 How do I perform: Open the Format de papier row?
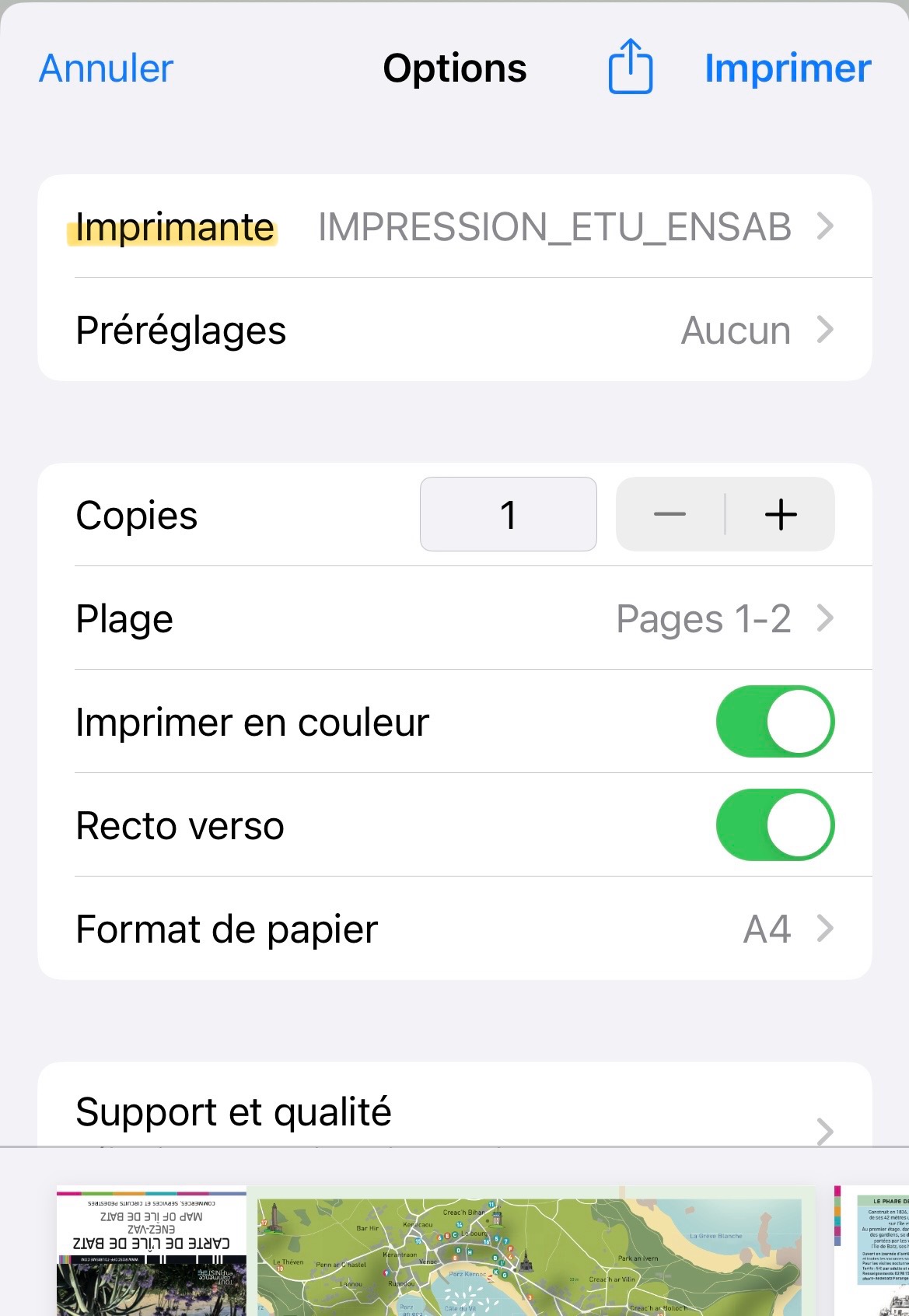click(x=454, y=929)
